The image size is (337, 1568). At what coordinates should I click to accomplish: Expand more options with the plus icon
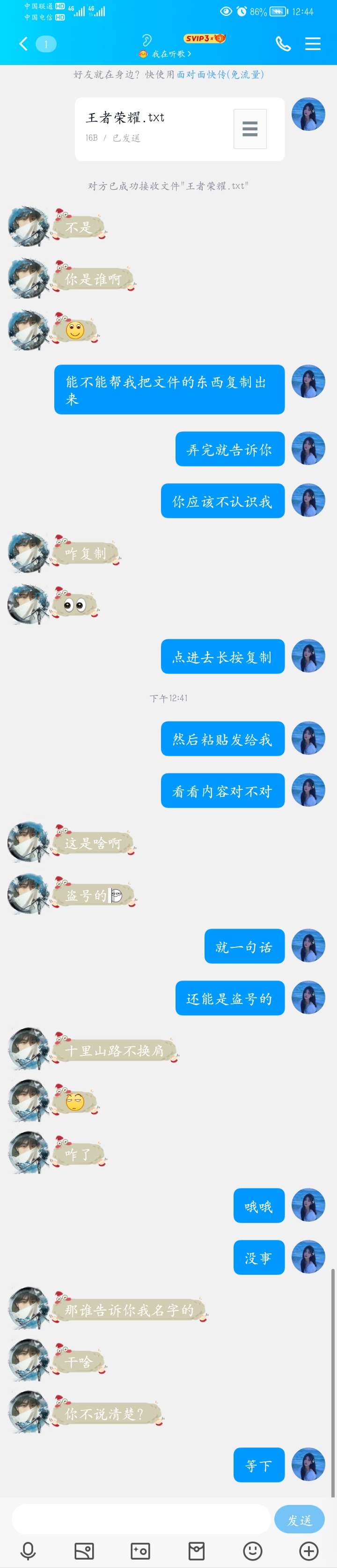(x=308, y=1550)
